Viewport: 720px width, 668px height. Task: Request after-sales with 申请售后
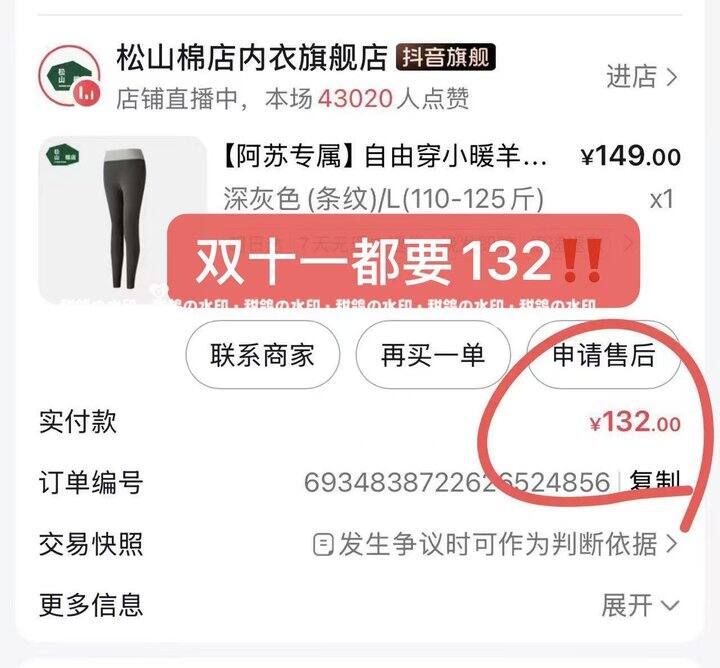[603, 355]
